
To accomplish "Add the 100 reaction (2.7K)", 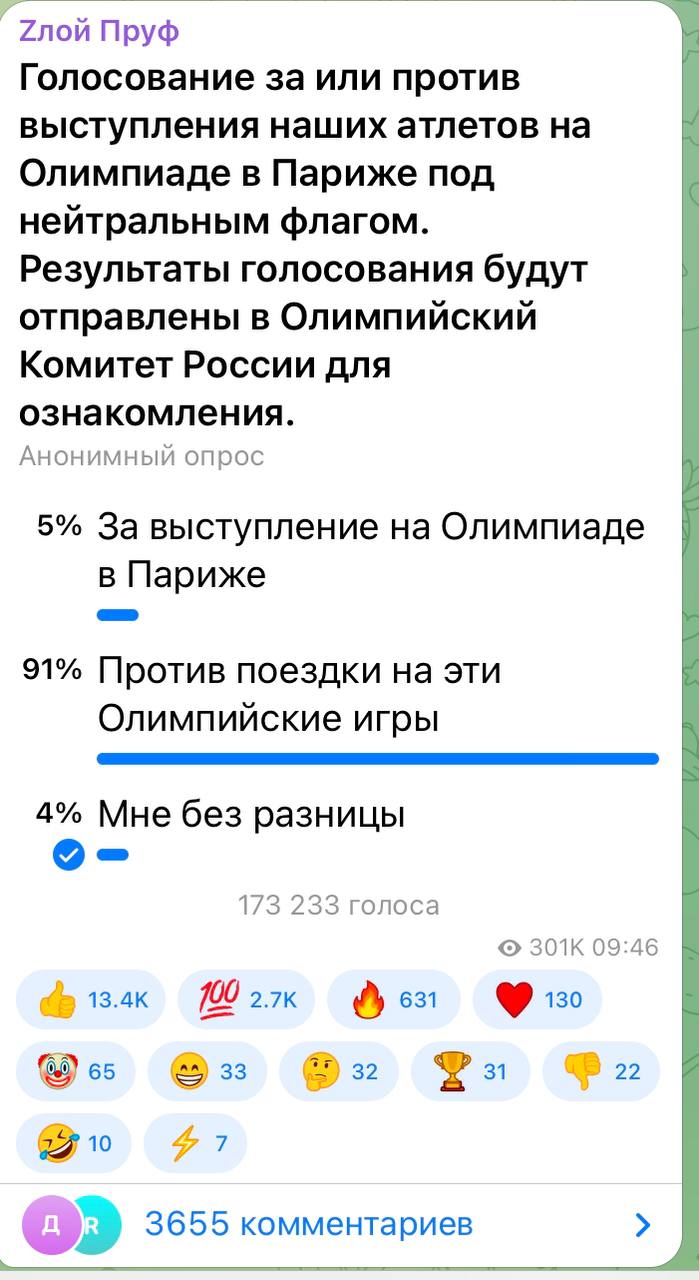I will click(x=245, y=999).
